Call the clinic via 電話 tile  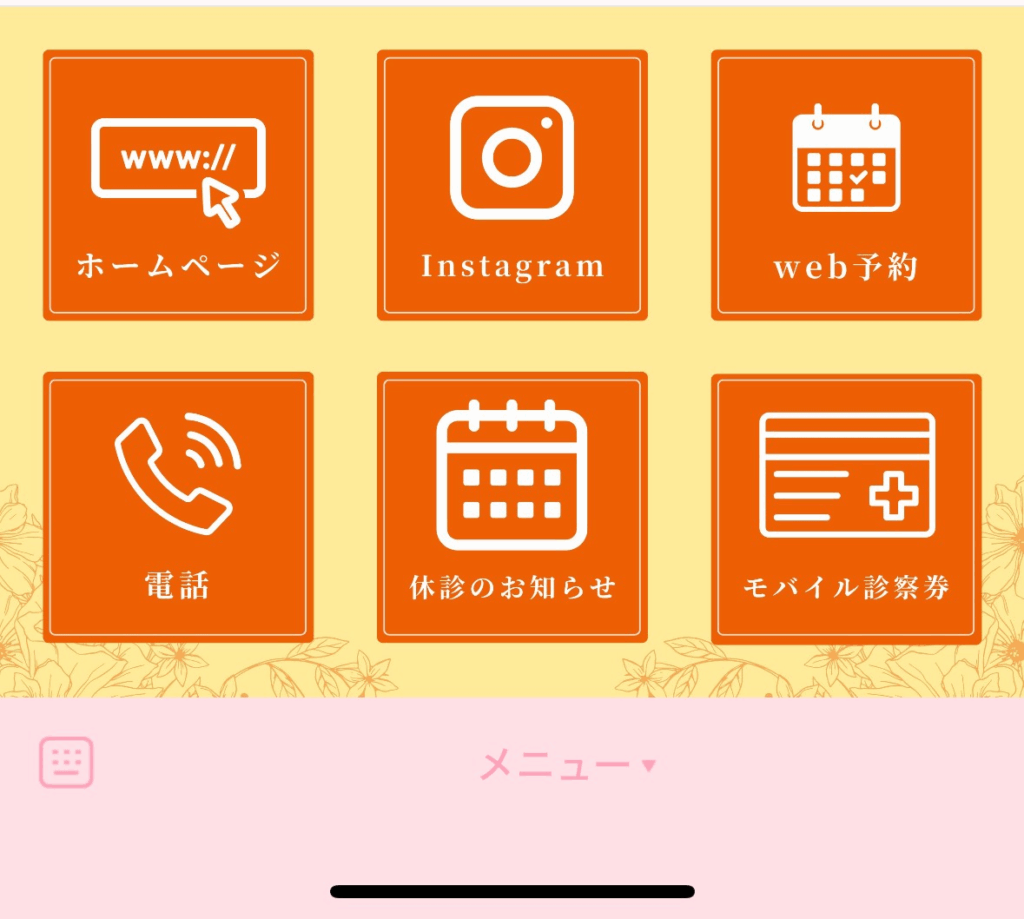coord(178,507)
